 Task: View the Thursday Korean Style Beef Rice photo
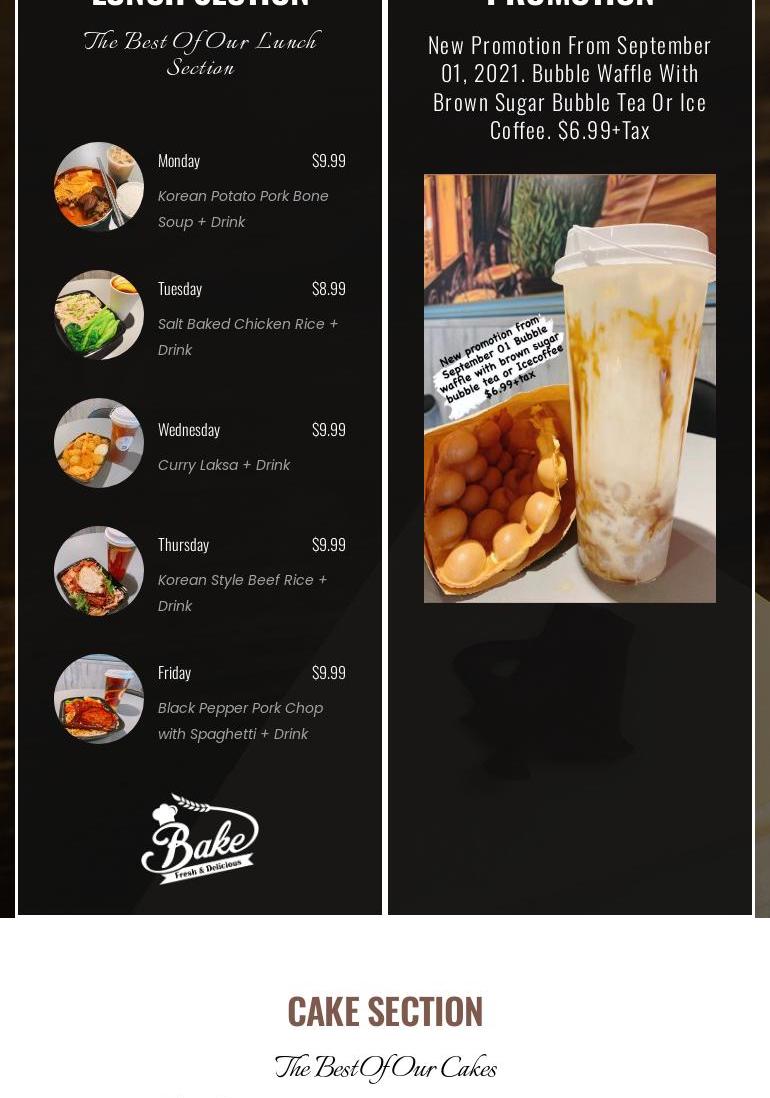pos(99,571)
